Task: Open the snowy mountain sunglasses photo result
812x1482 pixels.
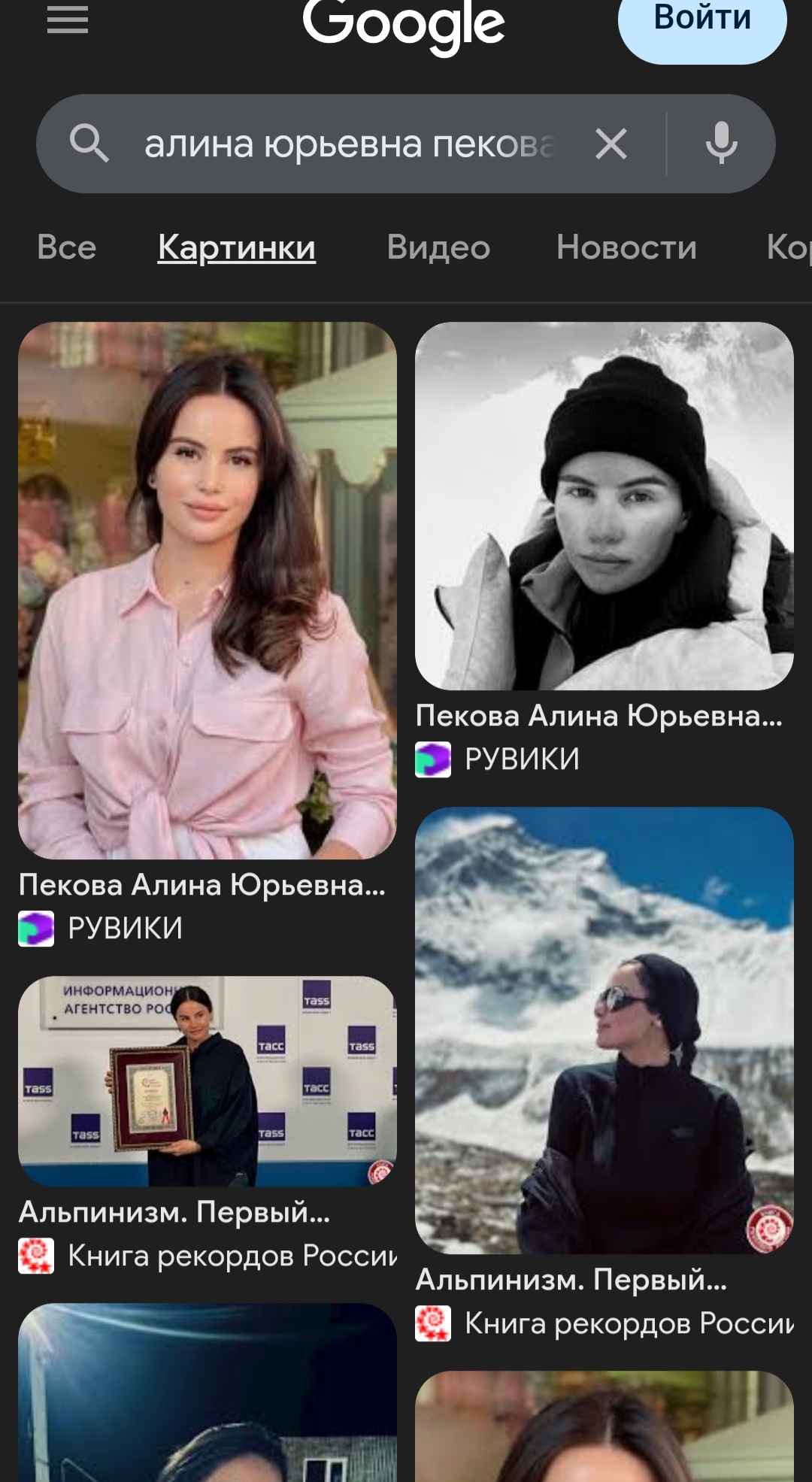Action: pyautogui.click(x=604, y=1029)
